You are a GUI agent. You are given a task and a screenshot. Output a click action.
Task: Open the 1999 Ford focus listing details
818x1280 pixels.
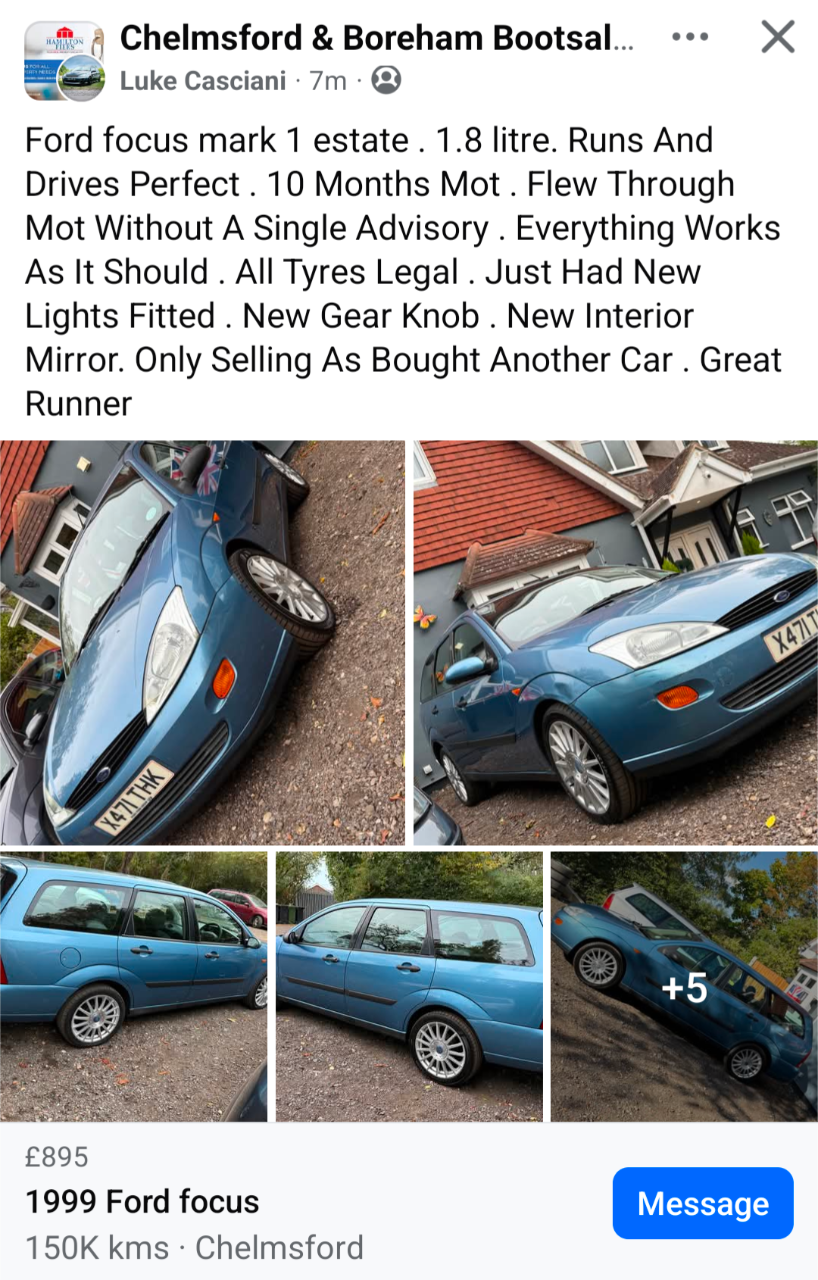click(142, 1201)
